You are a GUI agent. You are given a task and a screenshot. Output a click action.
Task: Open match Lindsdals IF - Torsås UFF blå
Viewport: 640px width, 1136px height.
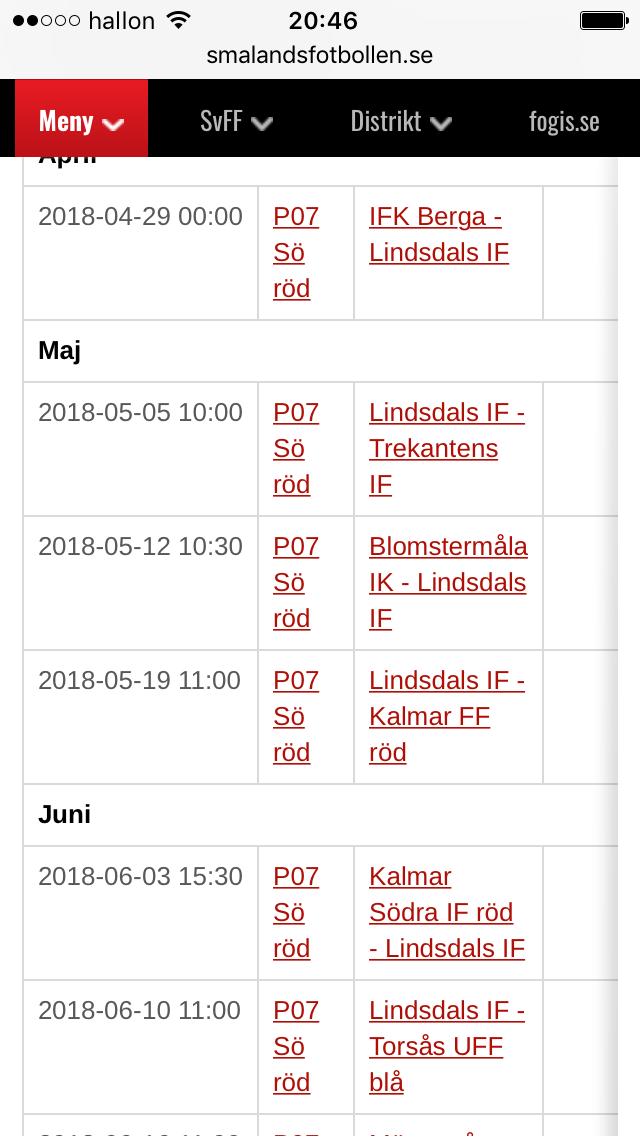coord(447,1047)
